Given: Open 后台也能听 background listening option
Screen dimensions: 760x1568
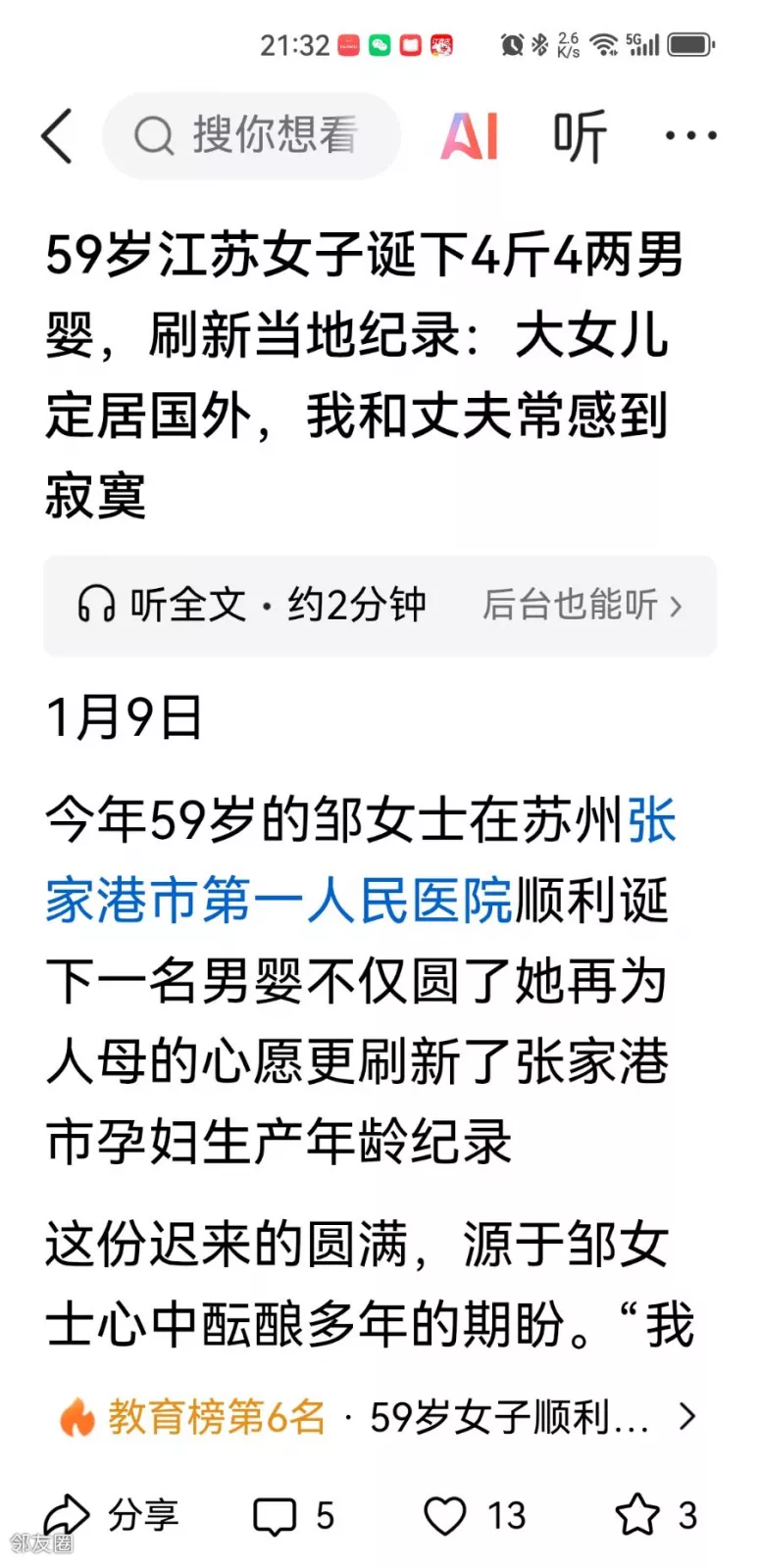Looking at the screenshot, I should click(582, 605).
